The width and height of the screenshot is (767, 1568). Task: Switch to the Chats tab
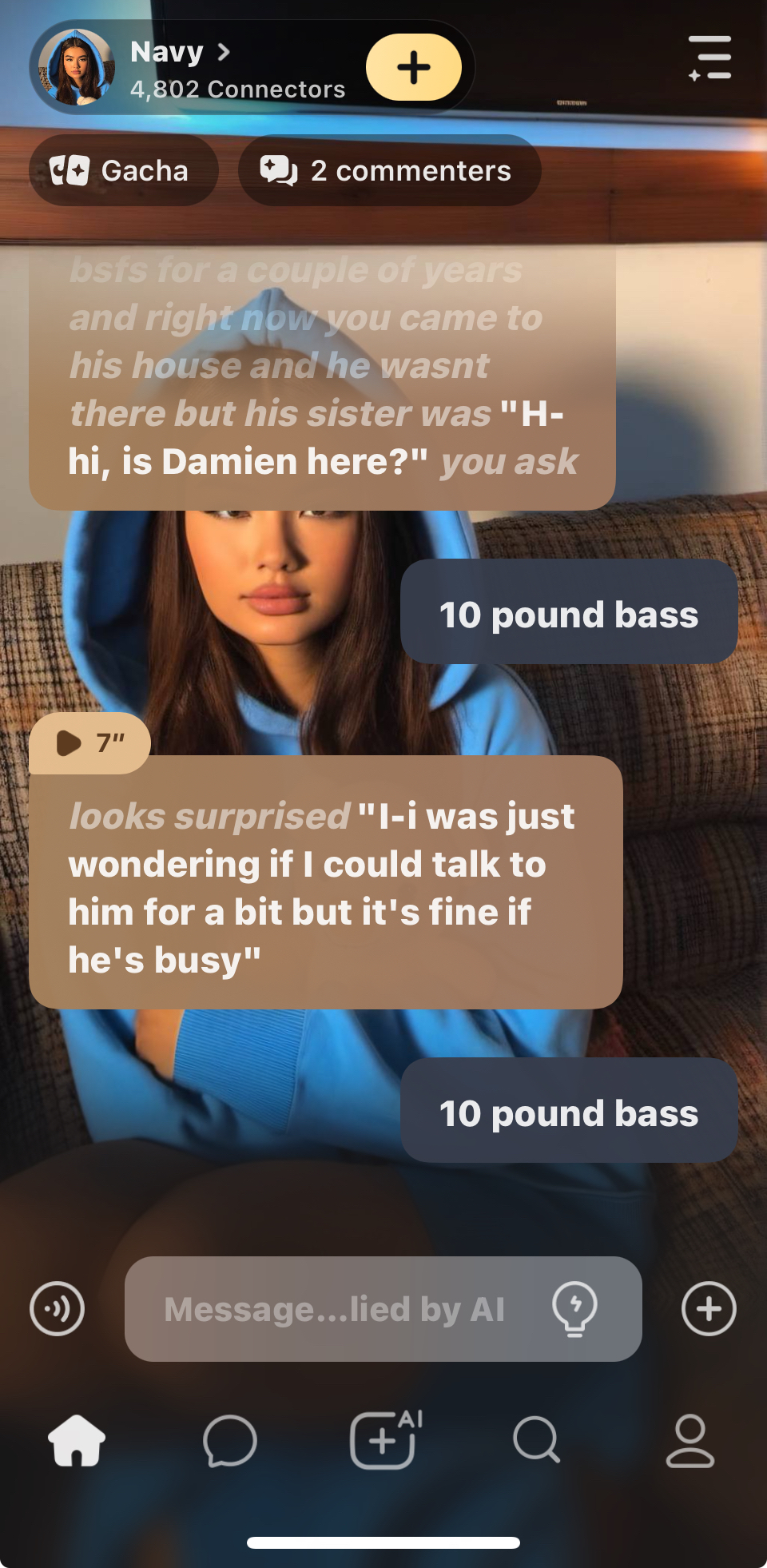pos(230,1440)
